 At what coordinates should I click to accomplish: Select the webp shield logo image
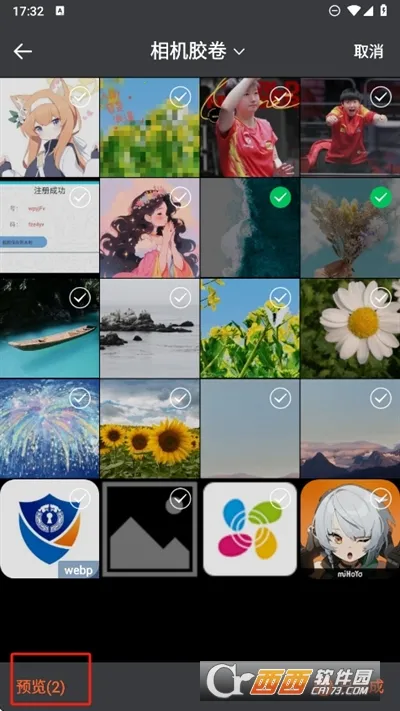tap(80, 499)
